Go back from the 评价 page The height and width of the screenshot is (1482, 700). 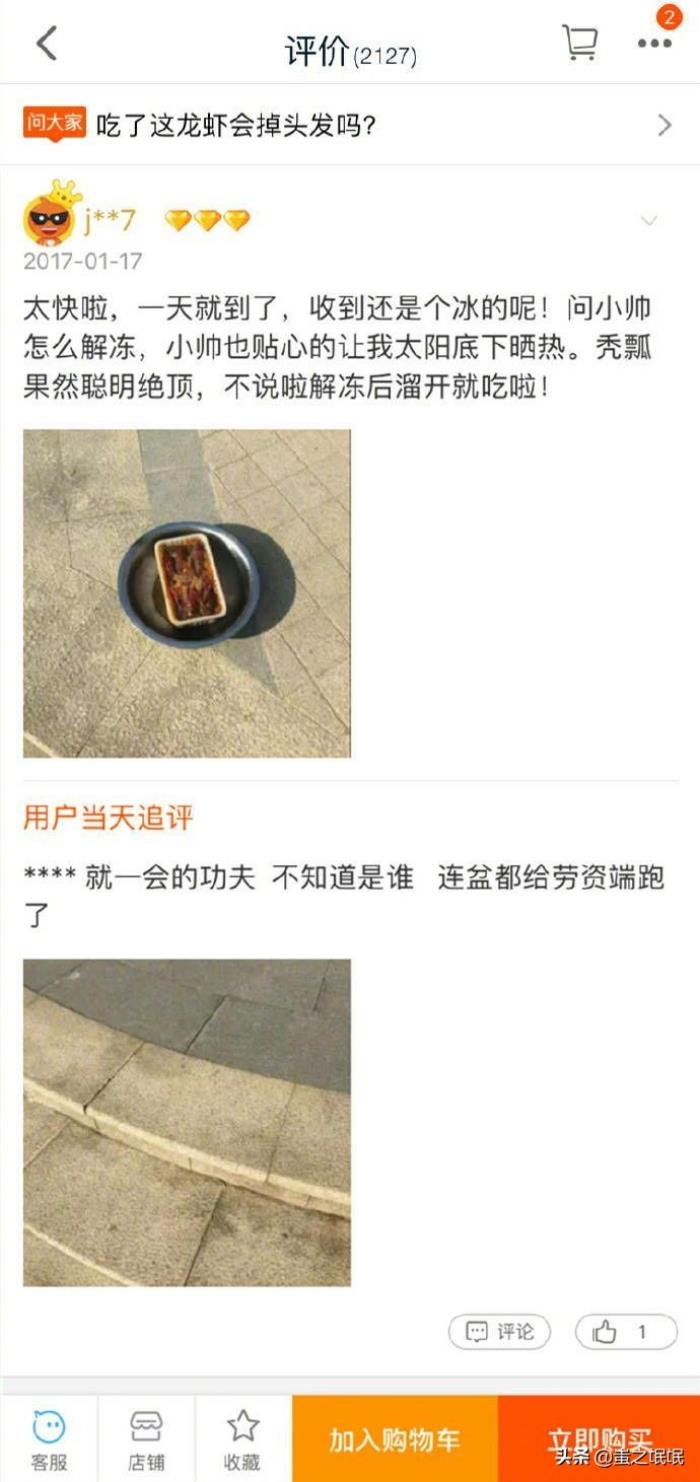(x=46, y=43)
